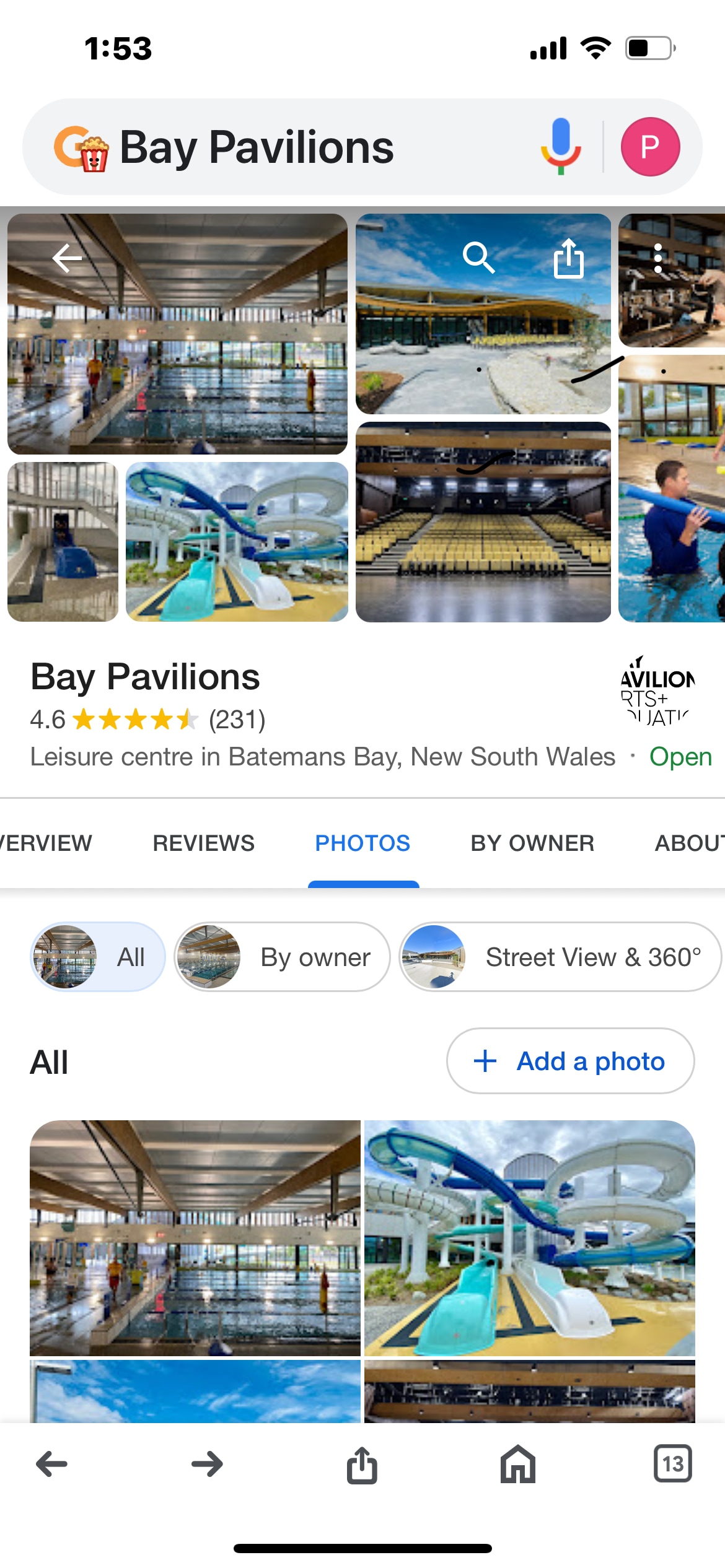
Task: View the theatre seating photo at the top
Action: (483, 522)
